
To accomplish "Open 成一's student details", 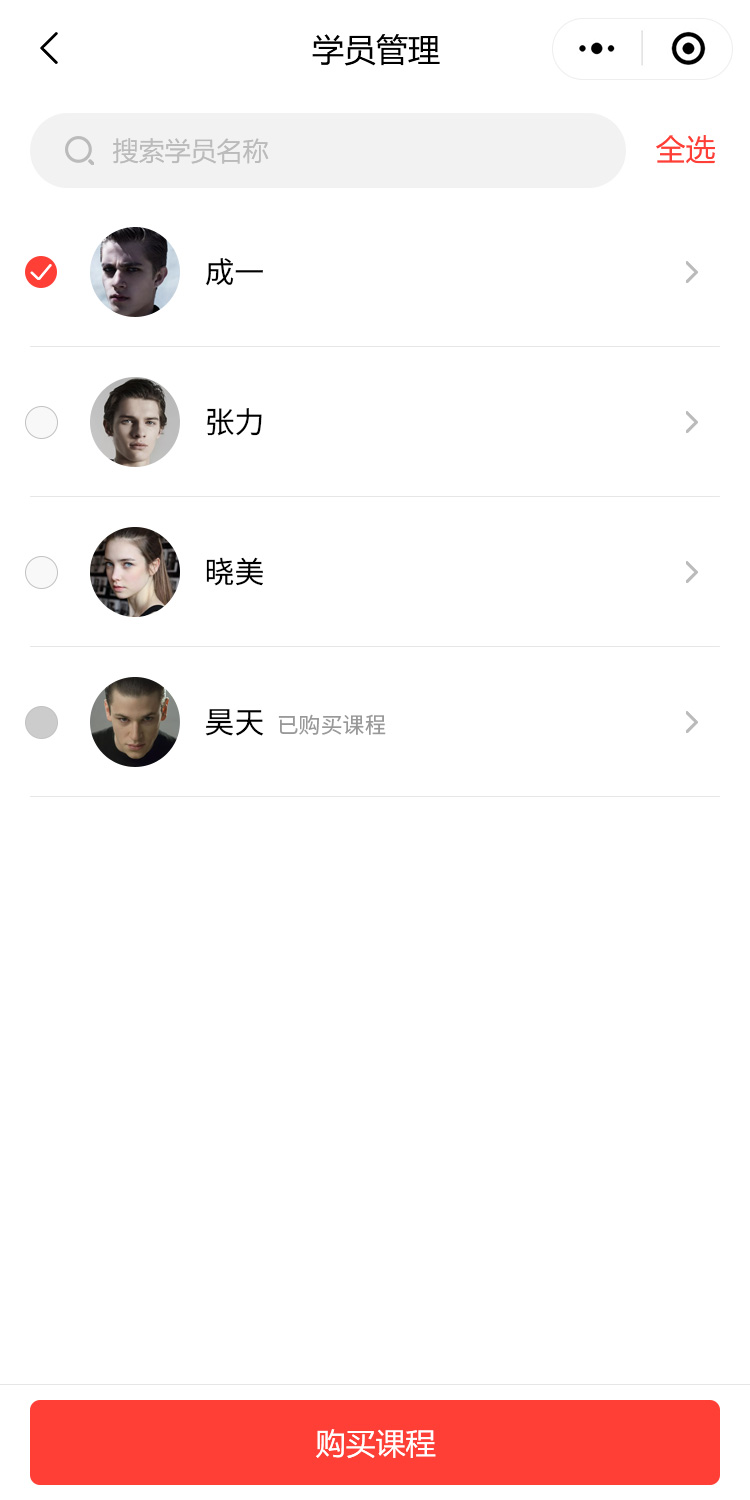I will point(690,272).
